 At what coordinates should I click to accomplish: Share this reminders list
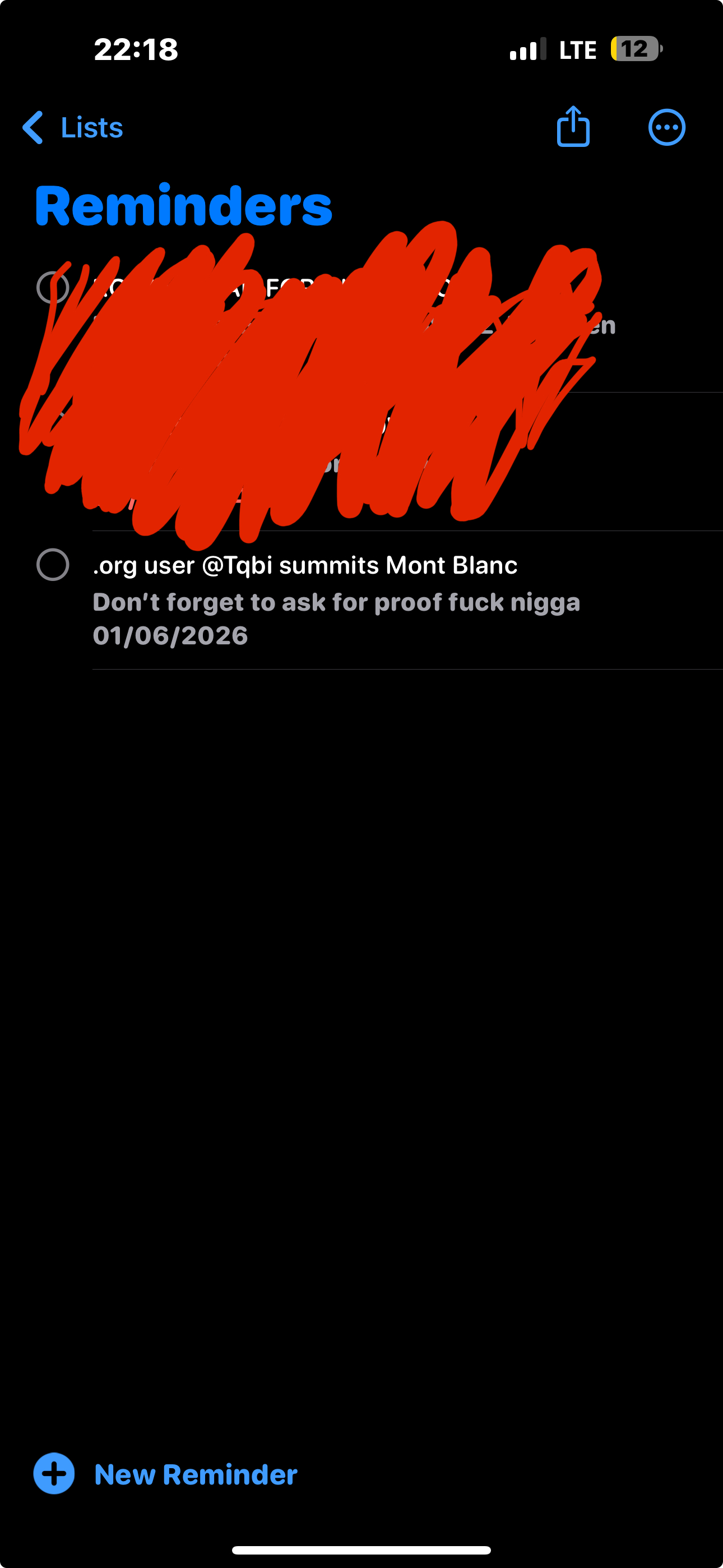tap(573, 127)
